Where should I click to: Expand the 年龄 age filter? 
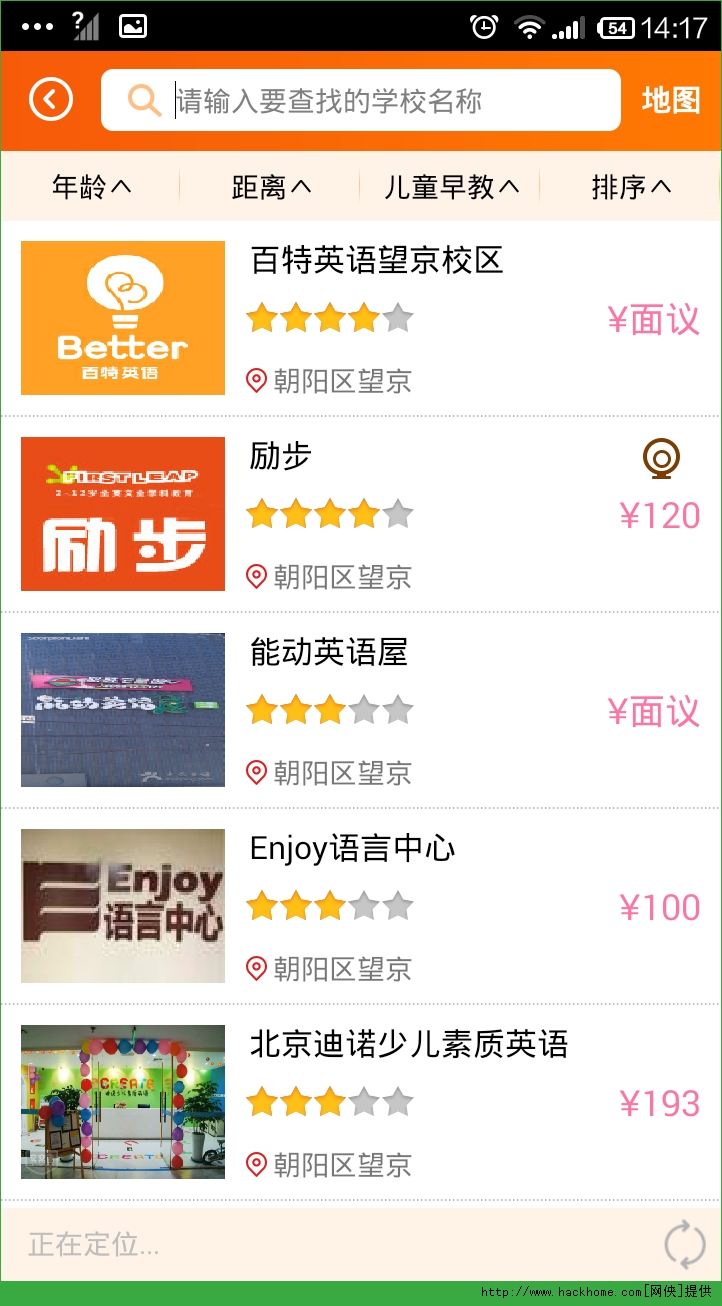pos(91,187)
